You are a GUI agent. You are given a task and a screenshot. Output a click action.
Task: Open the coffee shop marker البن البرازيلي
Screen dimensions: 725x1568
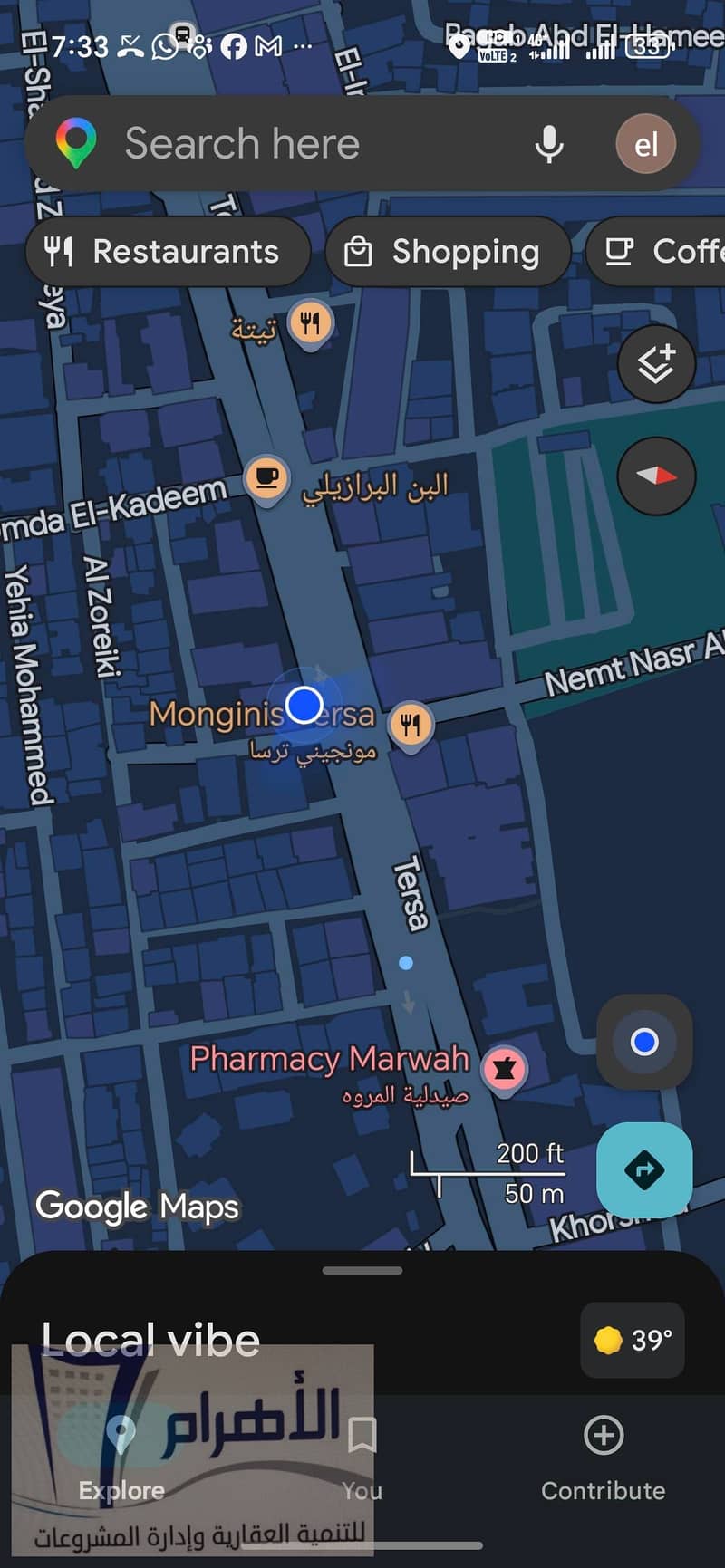point(266,478)
